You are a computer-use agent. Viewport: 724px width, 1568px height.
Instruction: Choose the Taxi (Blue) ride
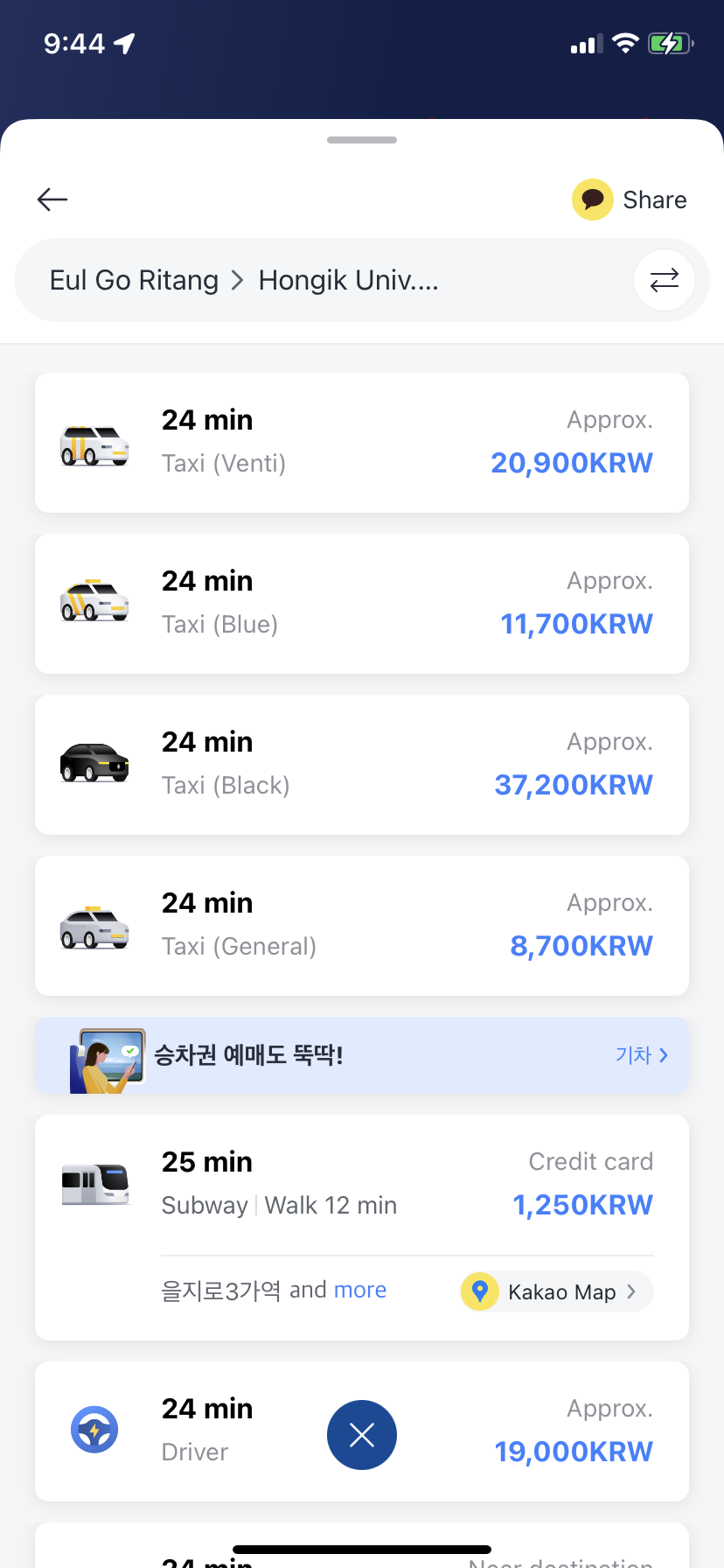361,604
